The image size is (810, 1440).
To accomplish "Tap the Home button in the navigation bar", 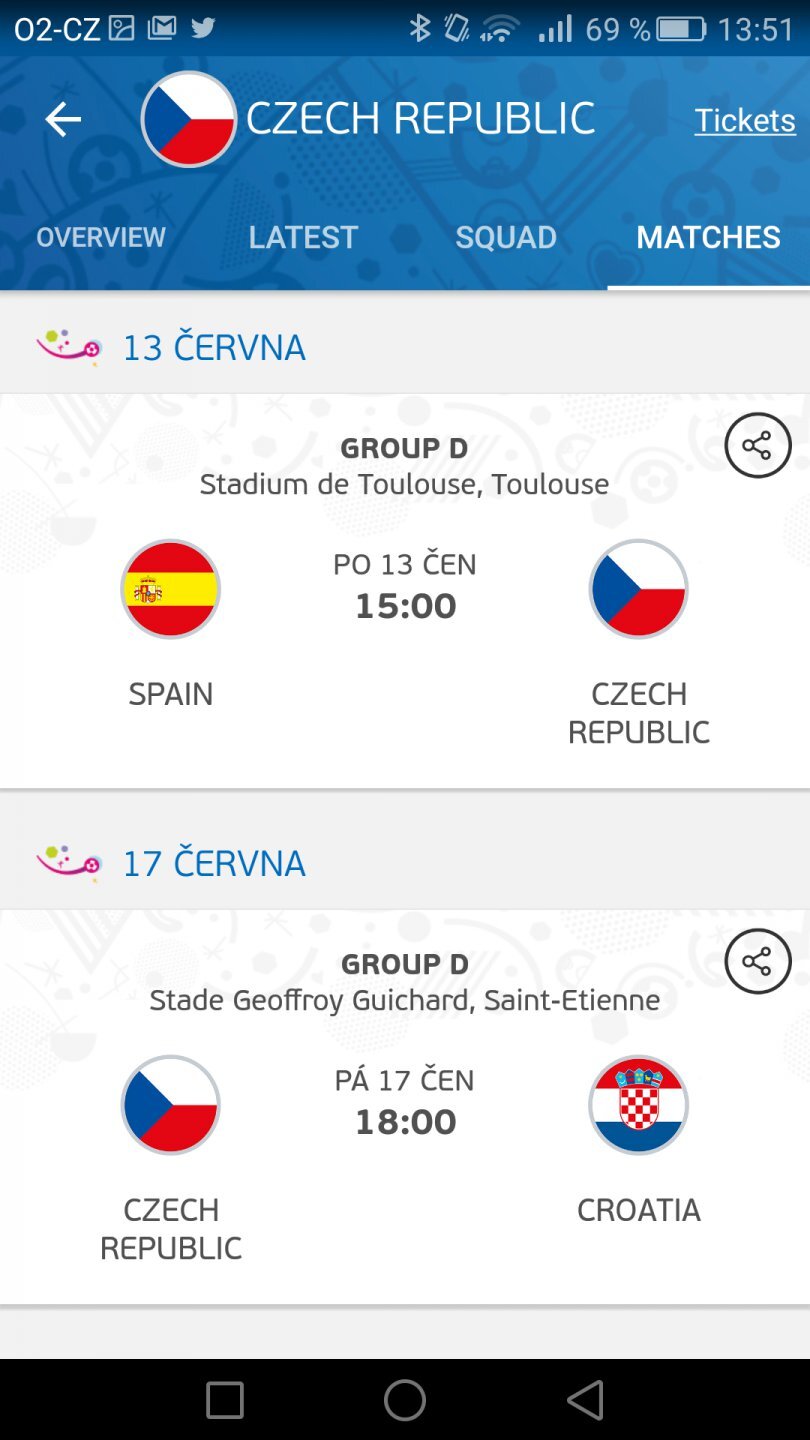I will 405,1399.
